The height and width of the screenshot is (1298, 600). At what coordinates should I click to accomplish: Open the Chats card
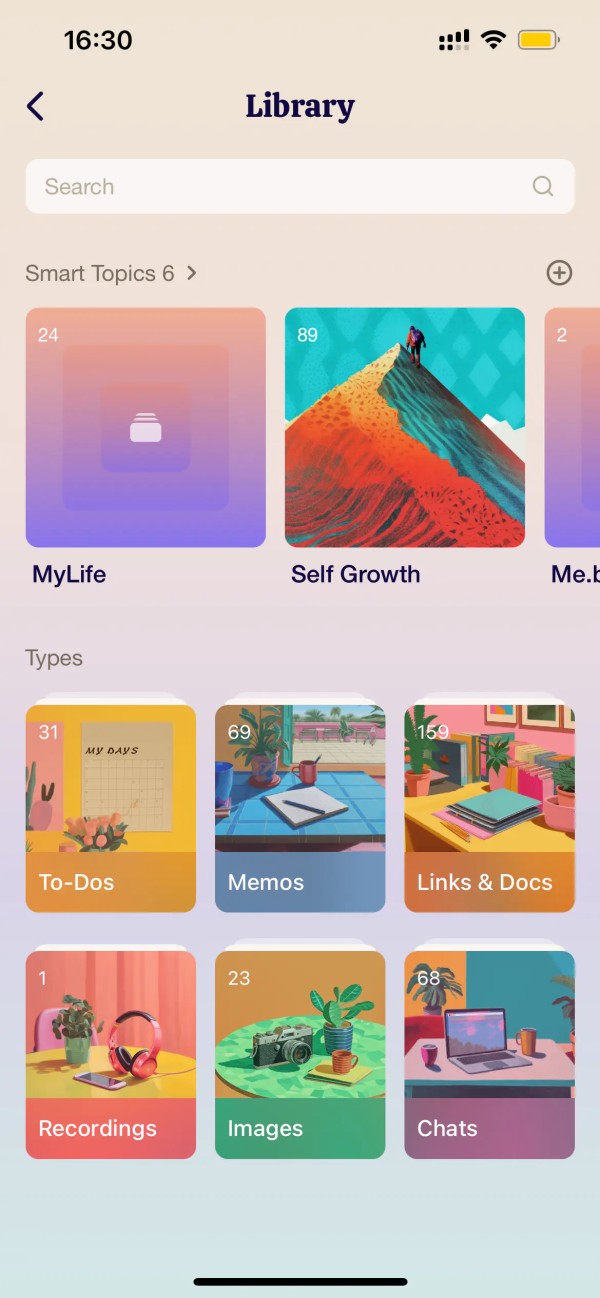(x=489, y=1054)
